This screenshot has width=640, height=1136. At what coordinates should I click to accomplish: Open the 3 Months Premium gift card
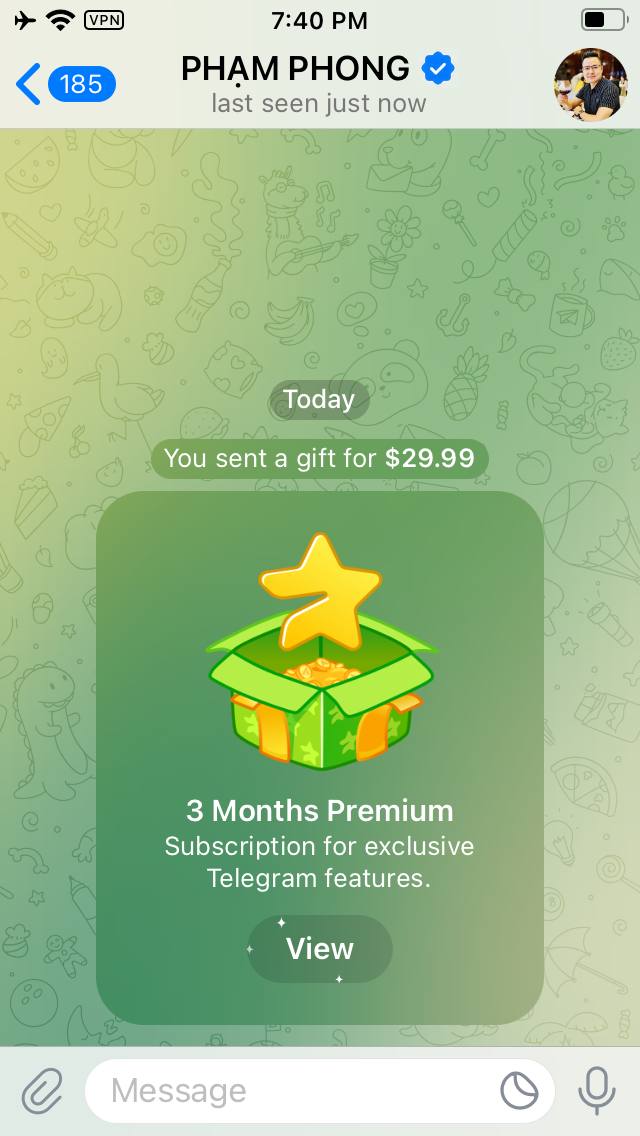tap(320, 700)
